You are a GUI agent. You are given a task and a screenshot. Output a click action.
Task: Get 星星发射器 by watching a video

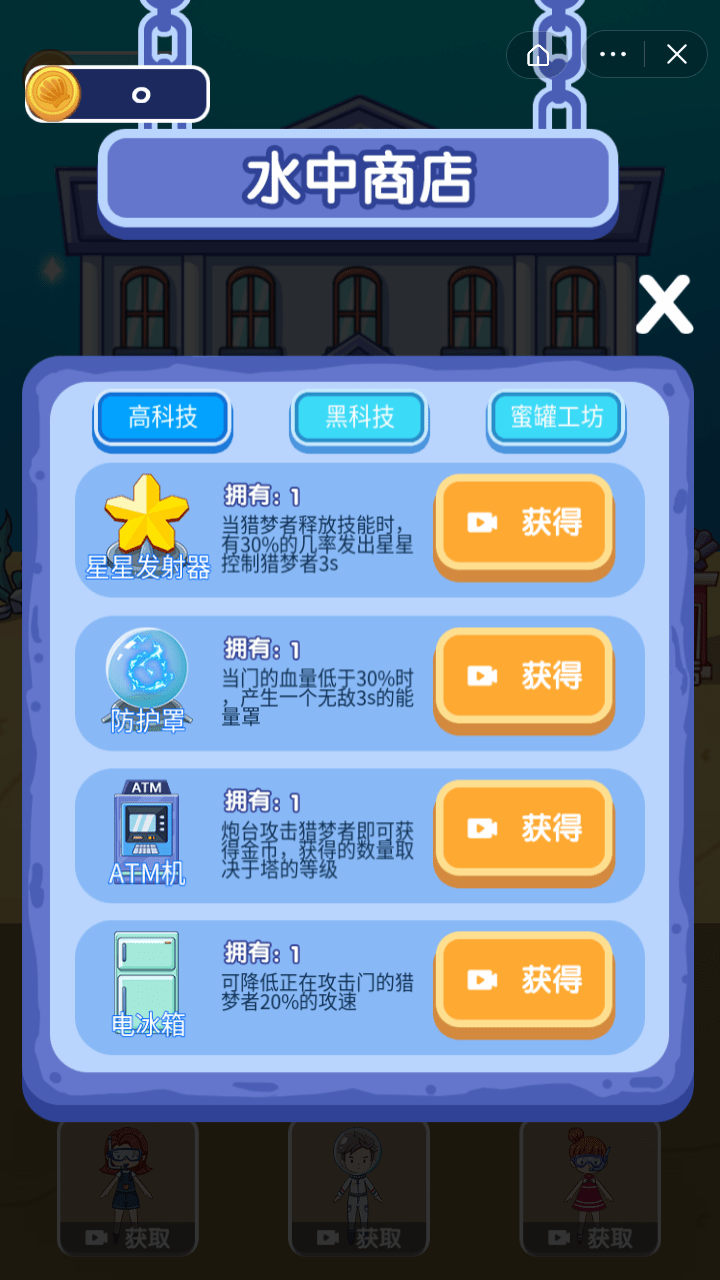(524, 523)
